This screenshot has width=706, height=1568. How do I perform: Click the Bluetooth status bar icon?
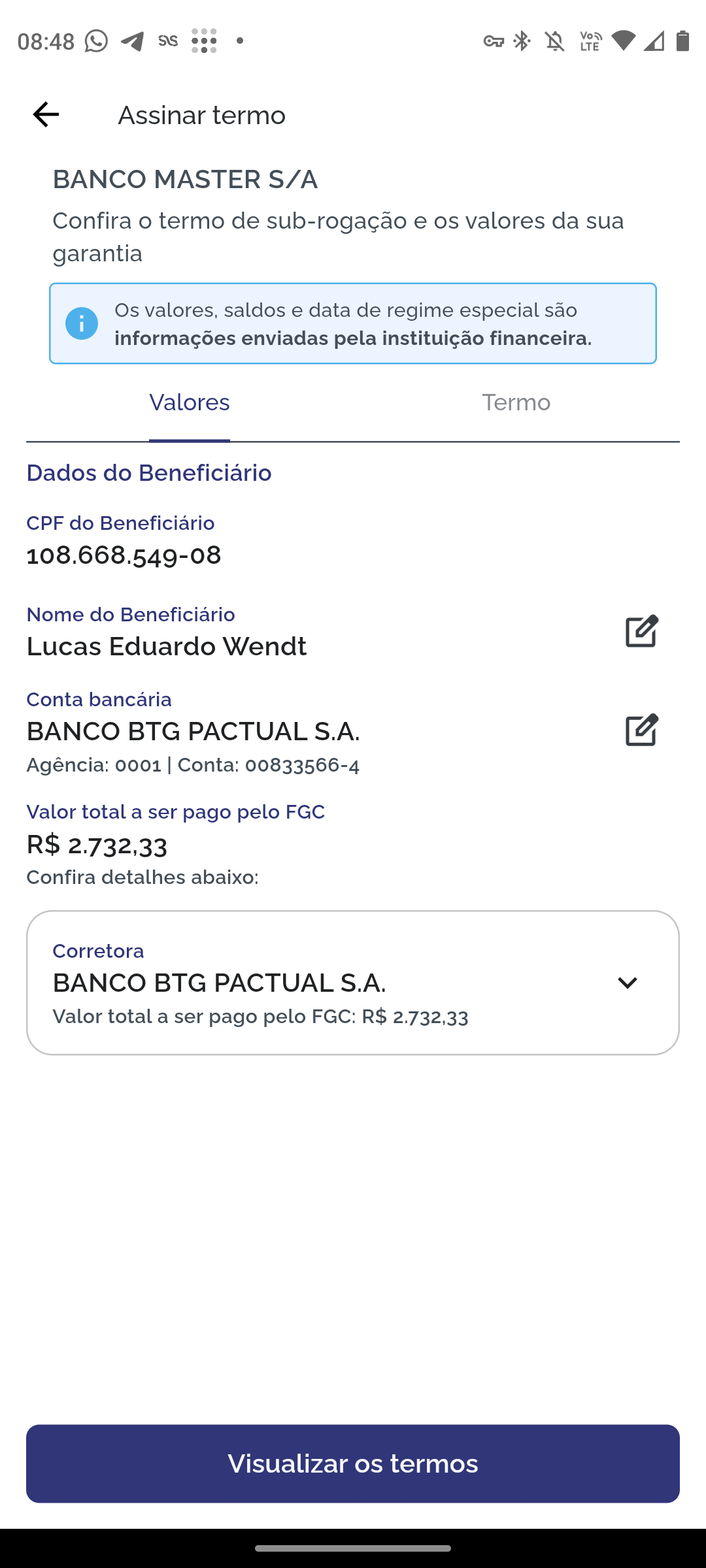click(522, 41)
